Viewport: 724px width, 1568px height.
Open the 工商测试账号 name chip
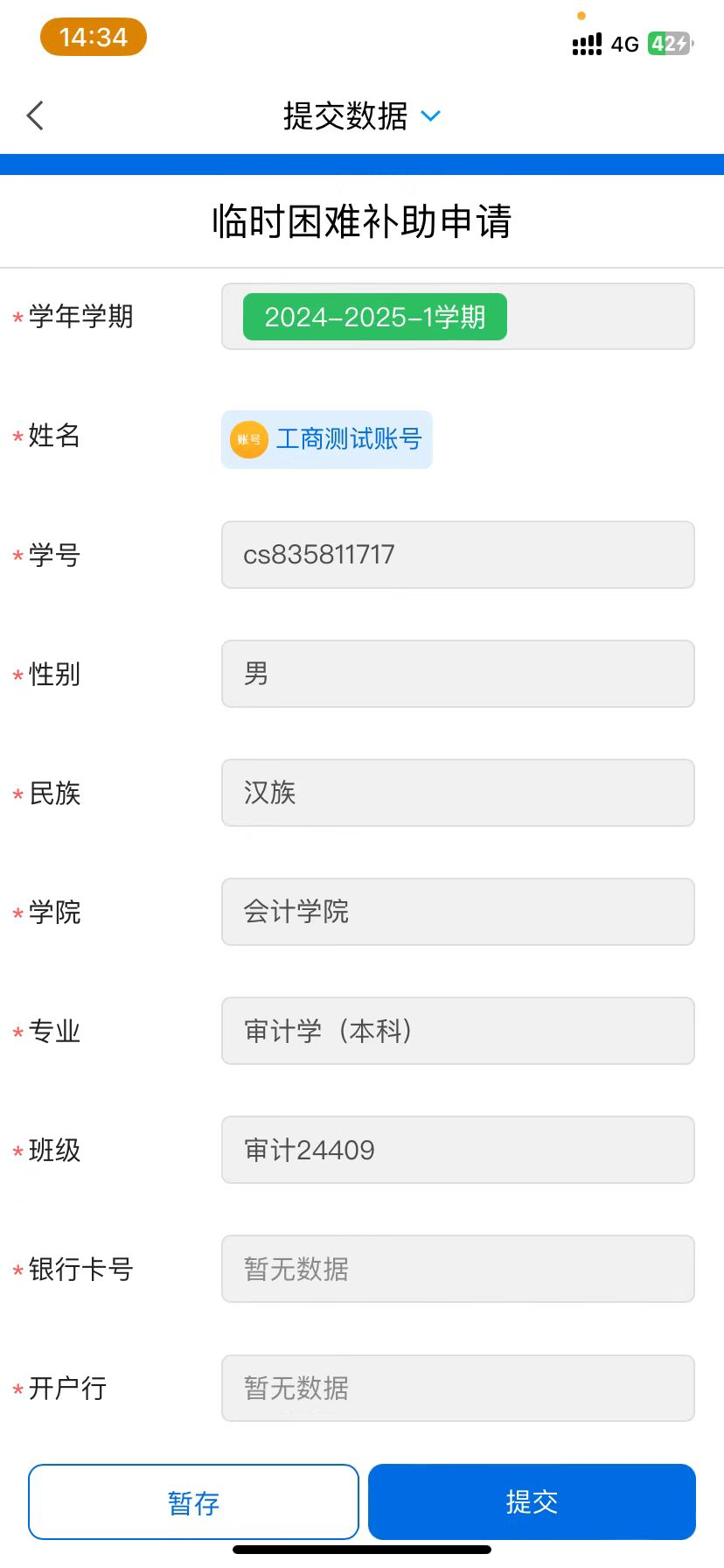(x=327, y=439)
